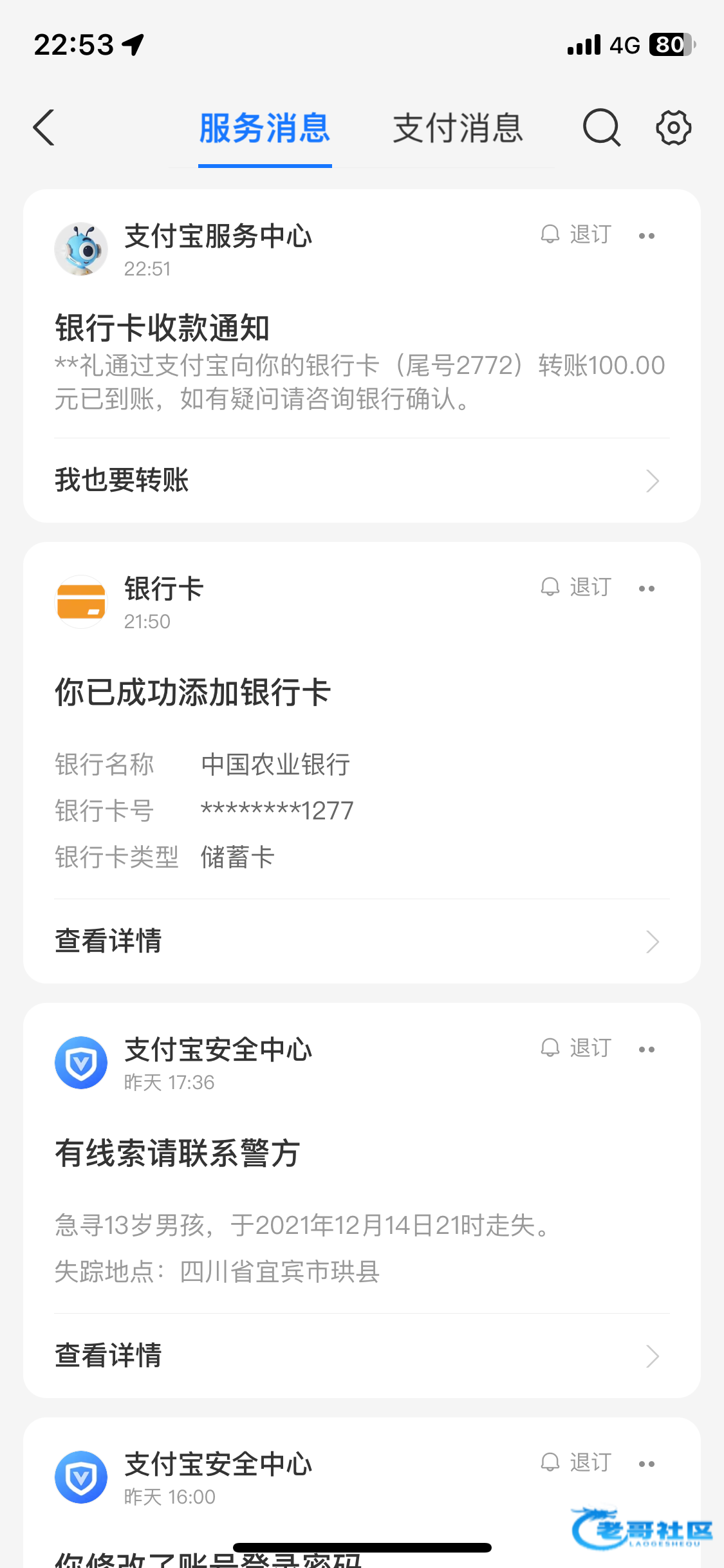This screenshot has height=1568, width=724.
Task: Switch to the 支付消息 tab
Action: click(458, 127)
